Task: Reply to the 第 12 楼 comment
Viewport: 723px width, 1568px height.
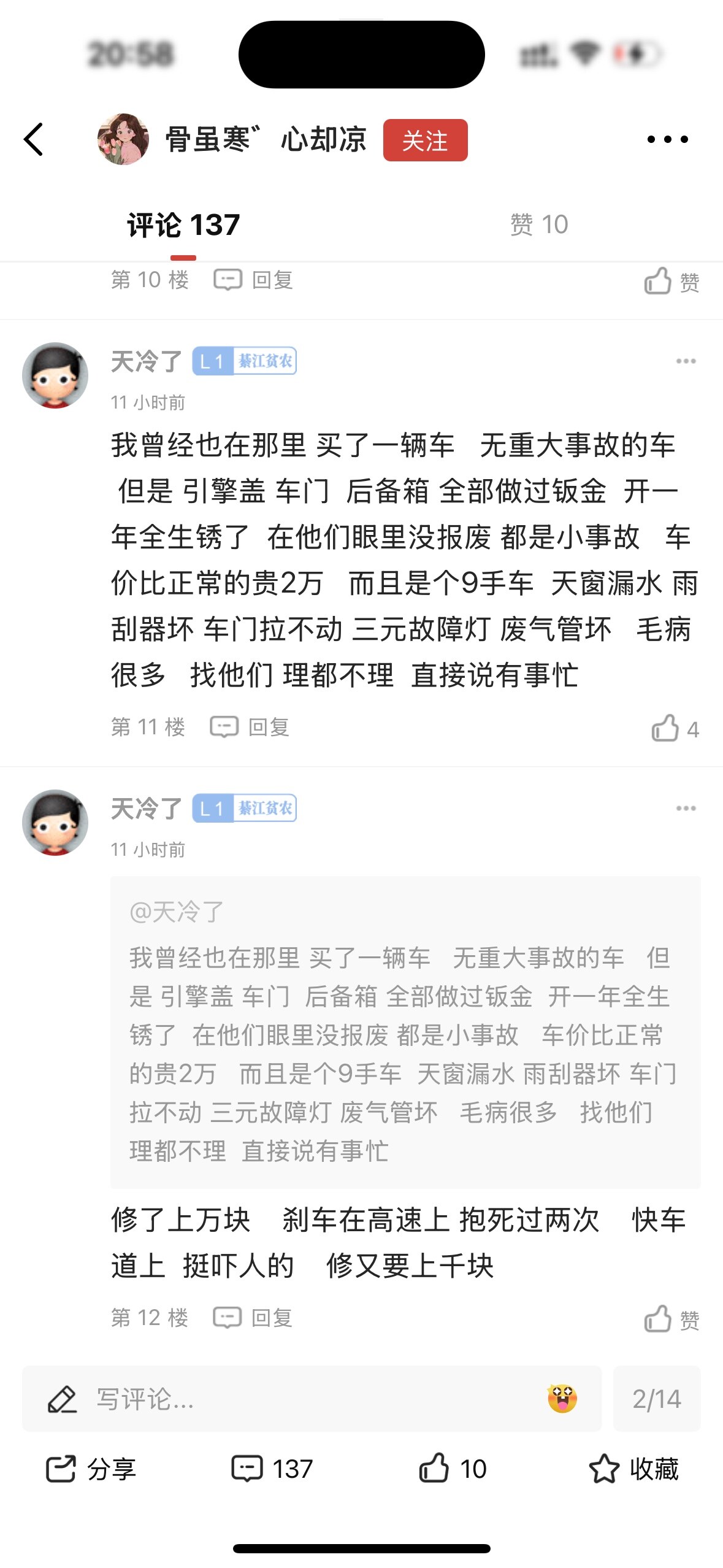Action: tap(253, 1318)
